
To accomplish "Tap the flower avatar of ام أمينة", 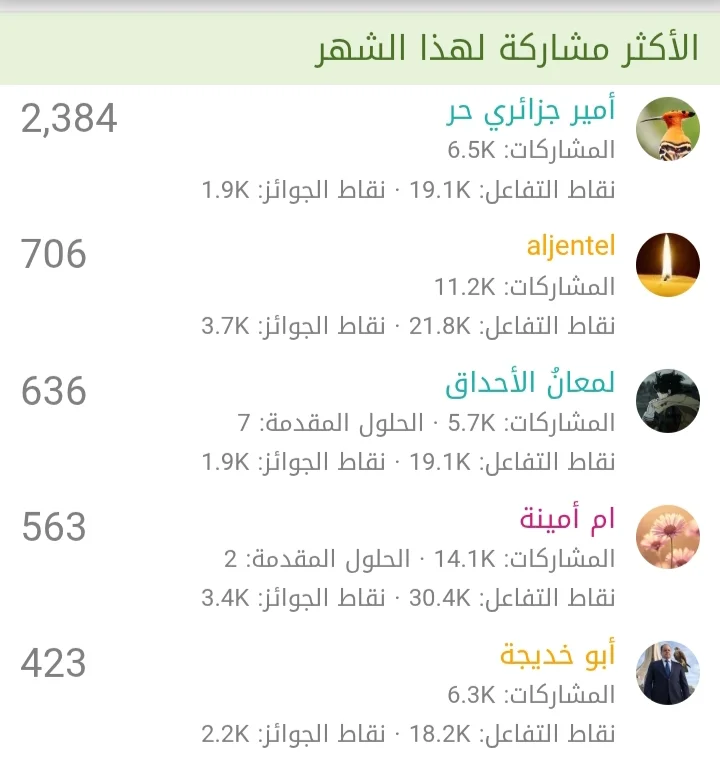I will point(668,537).
